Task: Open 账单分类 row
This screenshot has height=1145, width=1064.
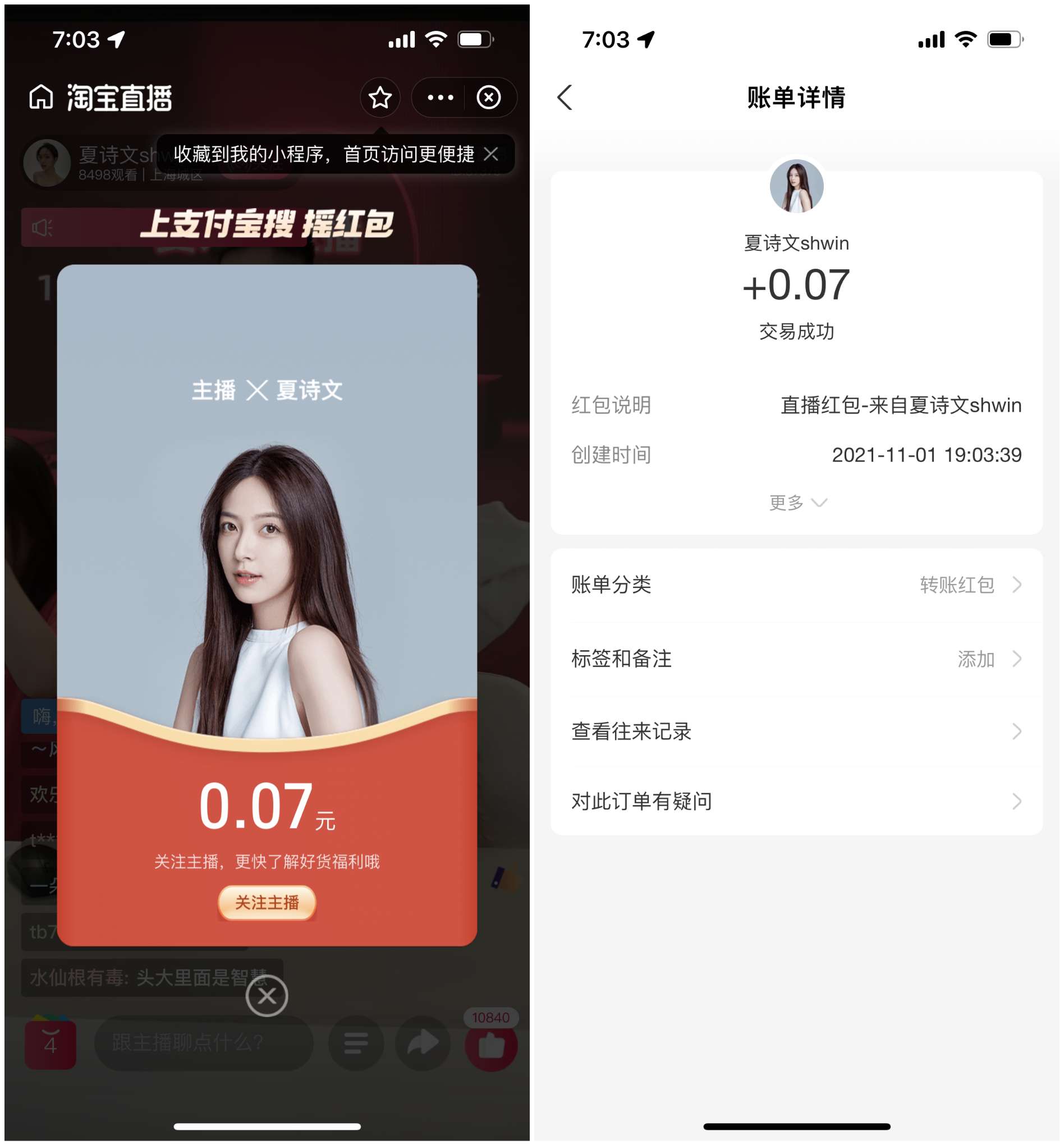Action: point(796,585)
